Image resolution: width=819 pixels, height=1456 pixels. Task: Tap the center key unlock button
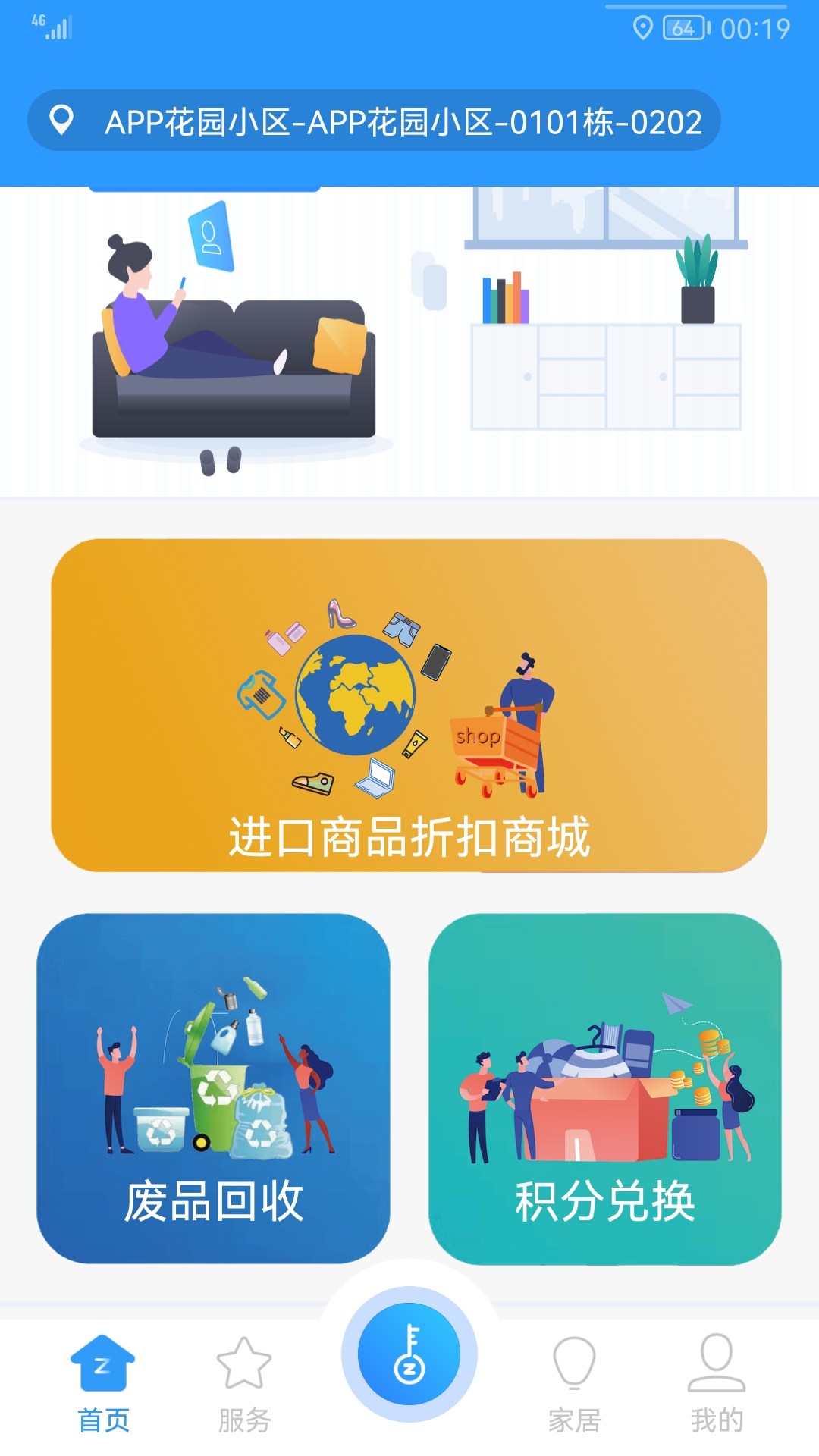tap(409, 1354)
